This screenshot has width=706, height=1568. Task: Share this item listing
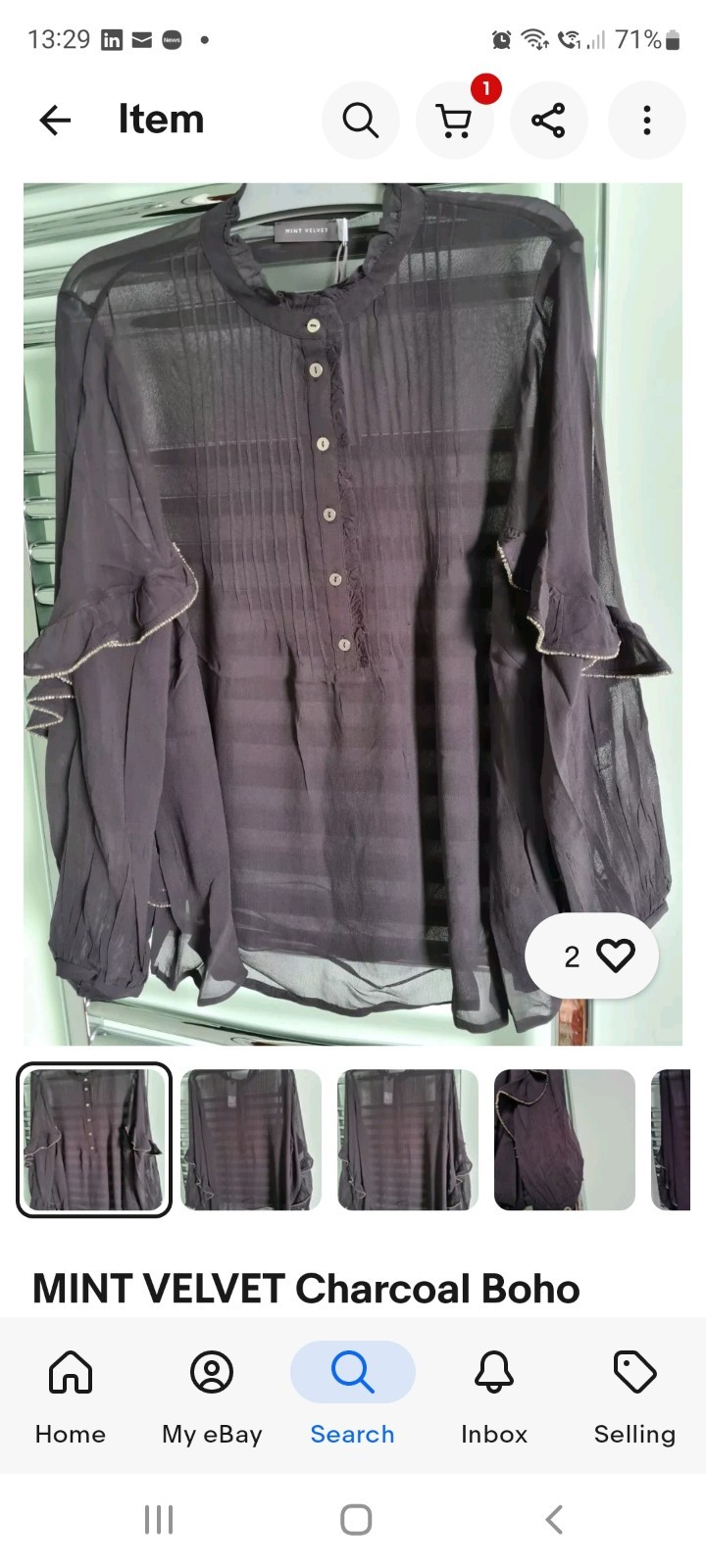pyautogui.click(x=548, y=121)
